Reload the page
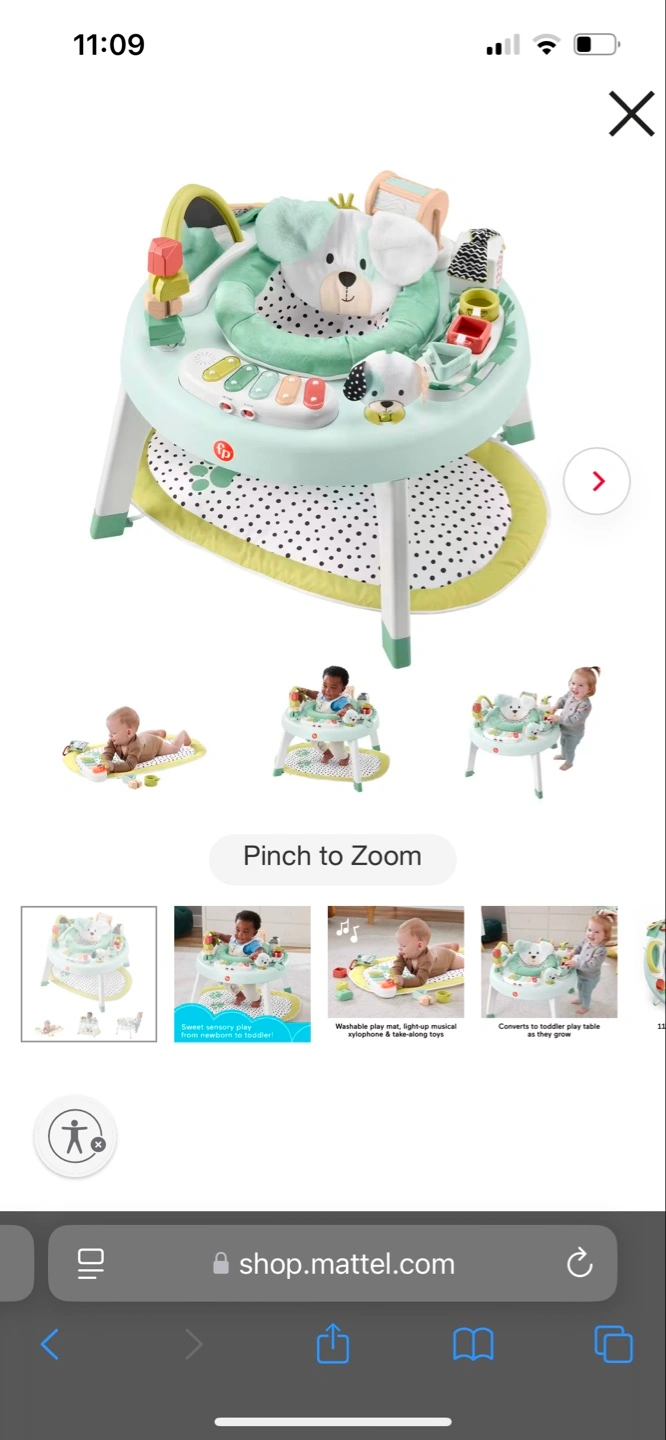666x1440 pixels. point(579,1264)
